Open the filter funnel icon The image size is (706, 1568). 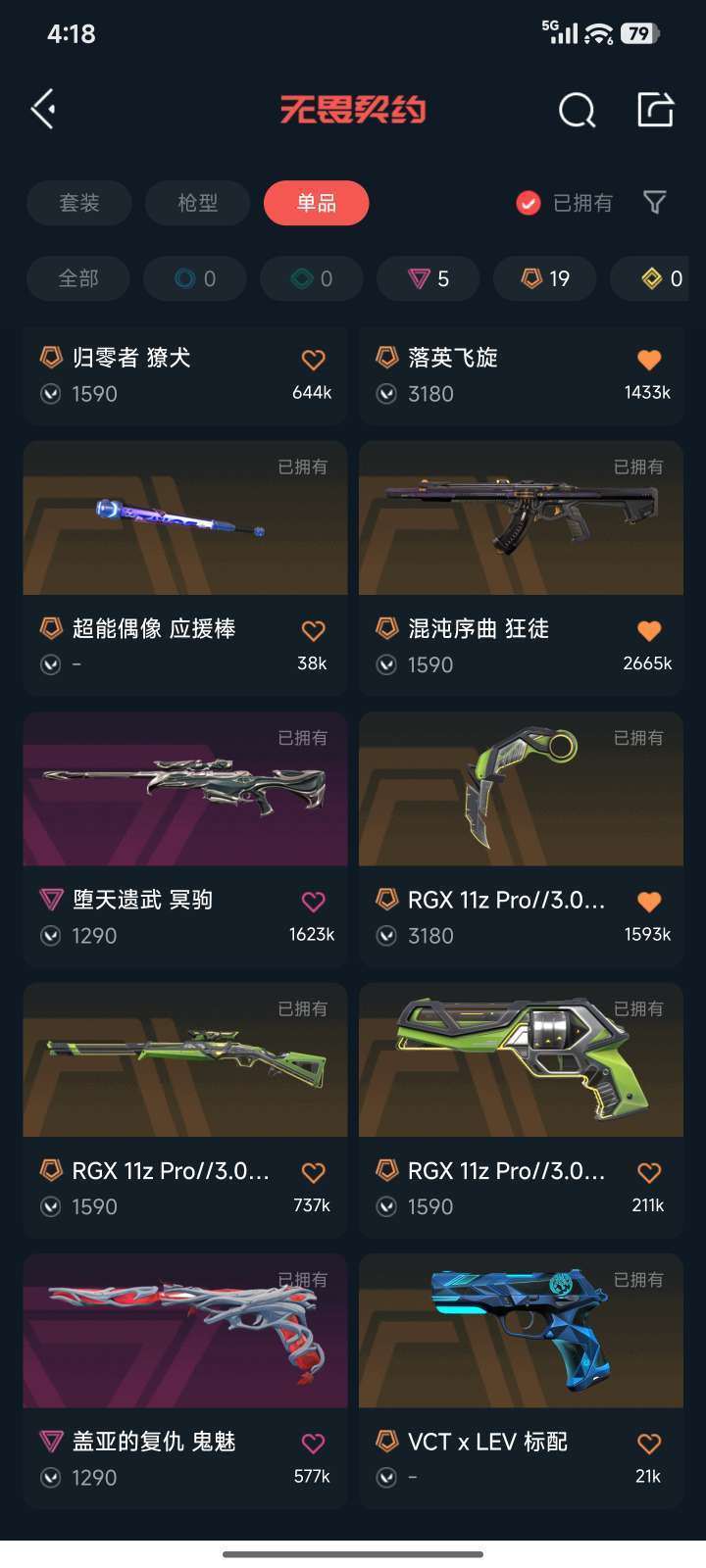pos(654,202)
